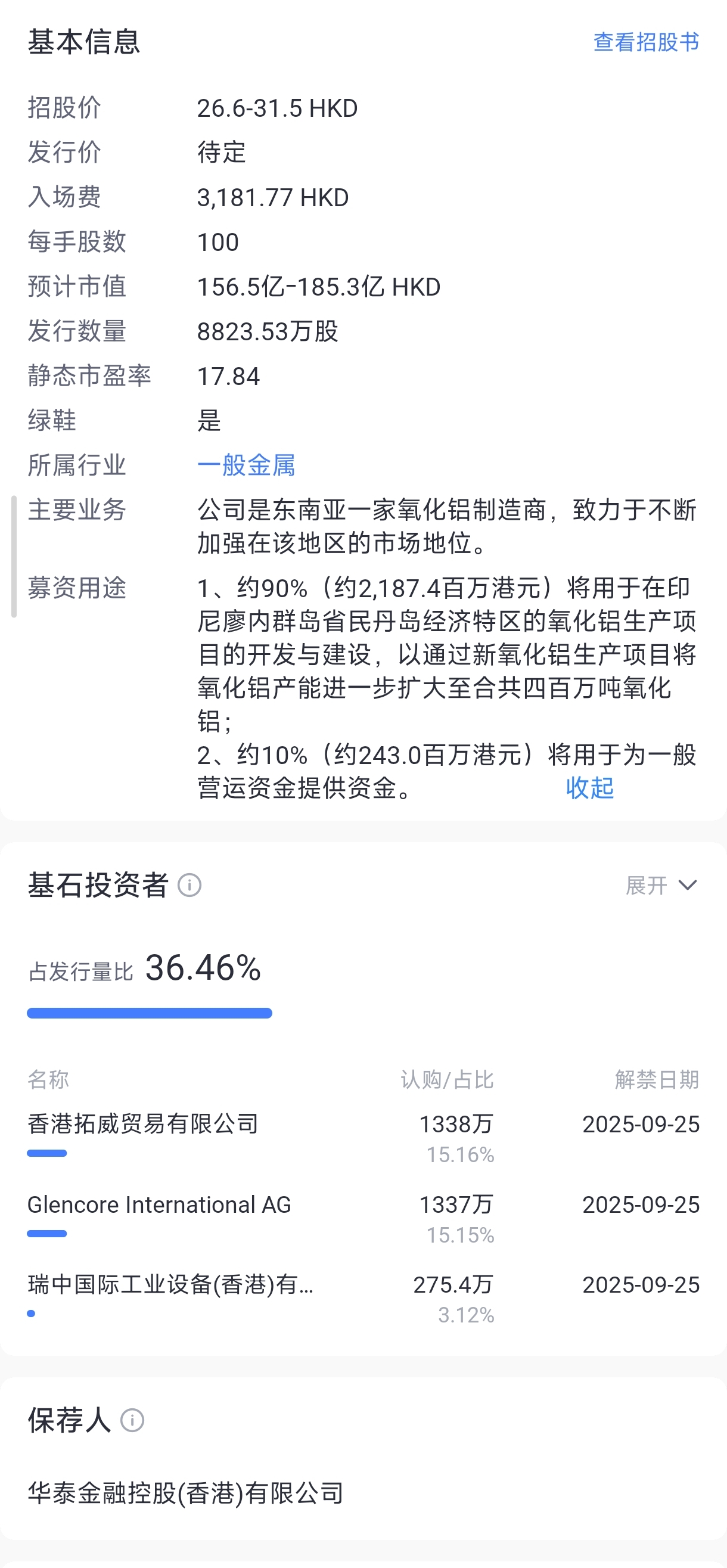Image resolution: width=727 pixels, height=1568 pixels.
Task: Show info about 基石投资者
Action: (189, 885)
